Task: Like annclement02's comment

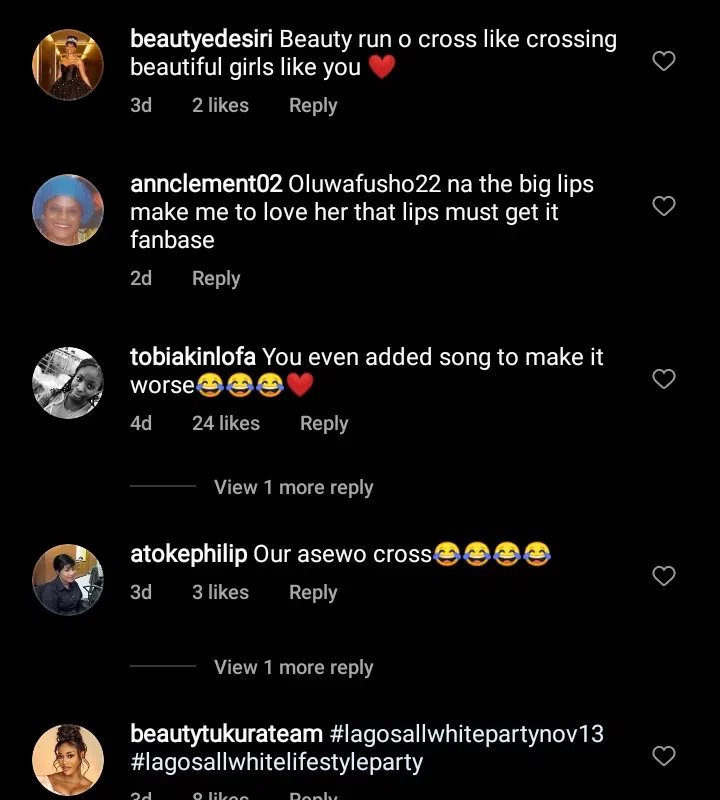Action: pos(664,206)
